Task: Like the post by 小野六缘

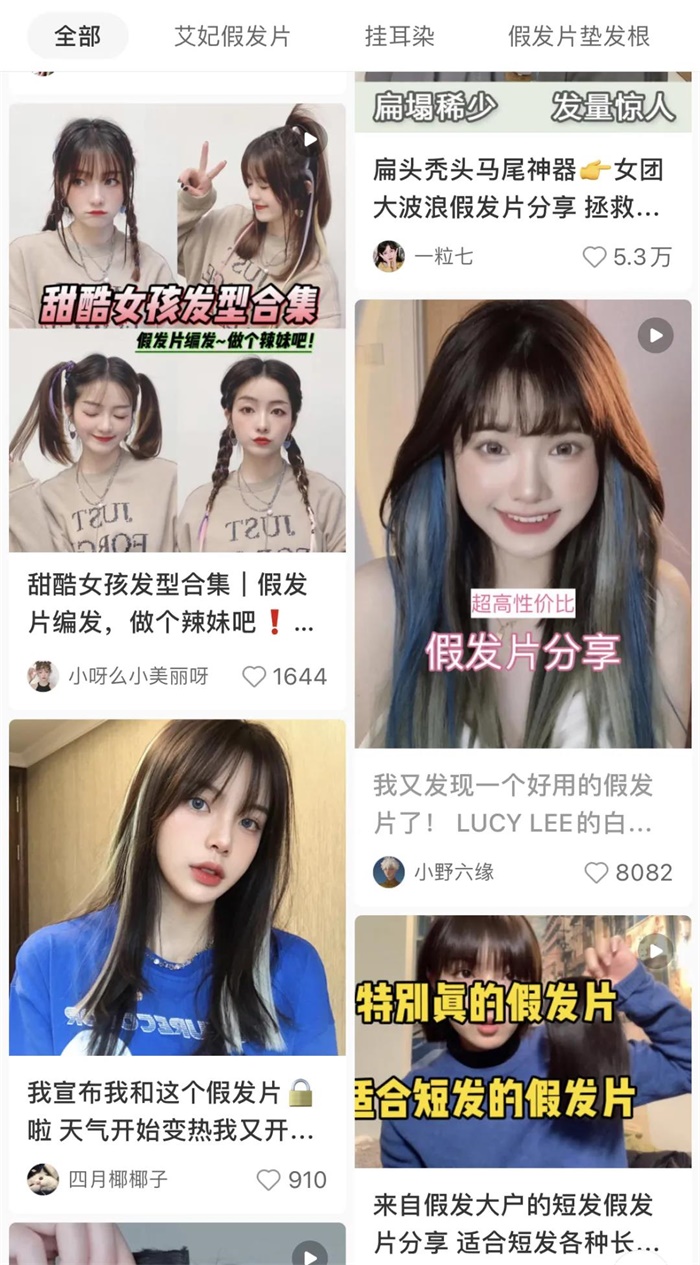Action: (597, 872)
